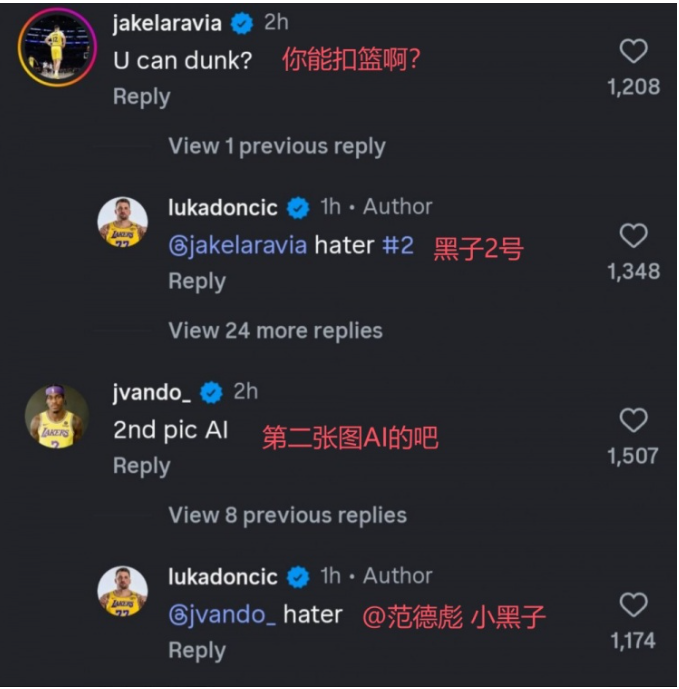Like lukadoncic's reply to jvando_

[x=633, y=605]
